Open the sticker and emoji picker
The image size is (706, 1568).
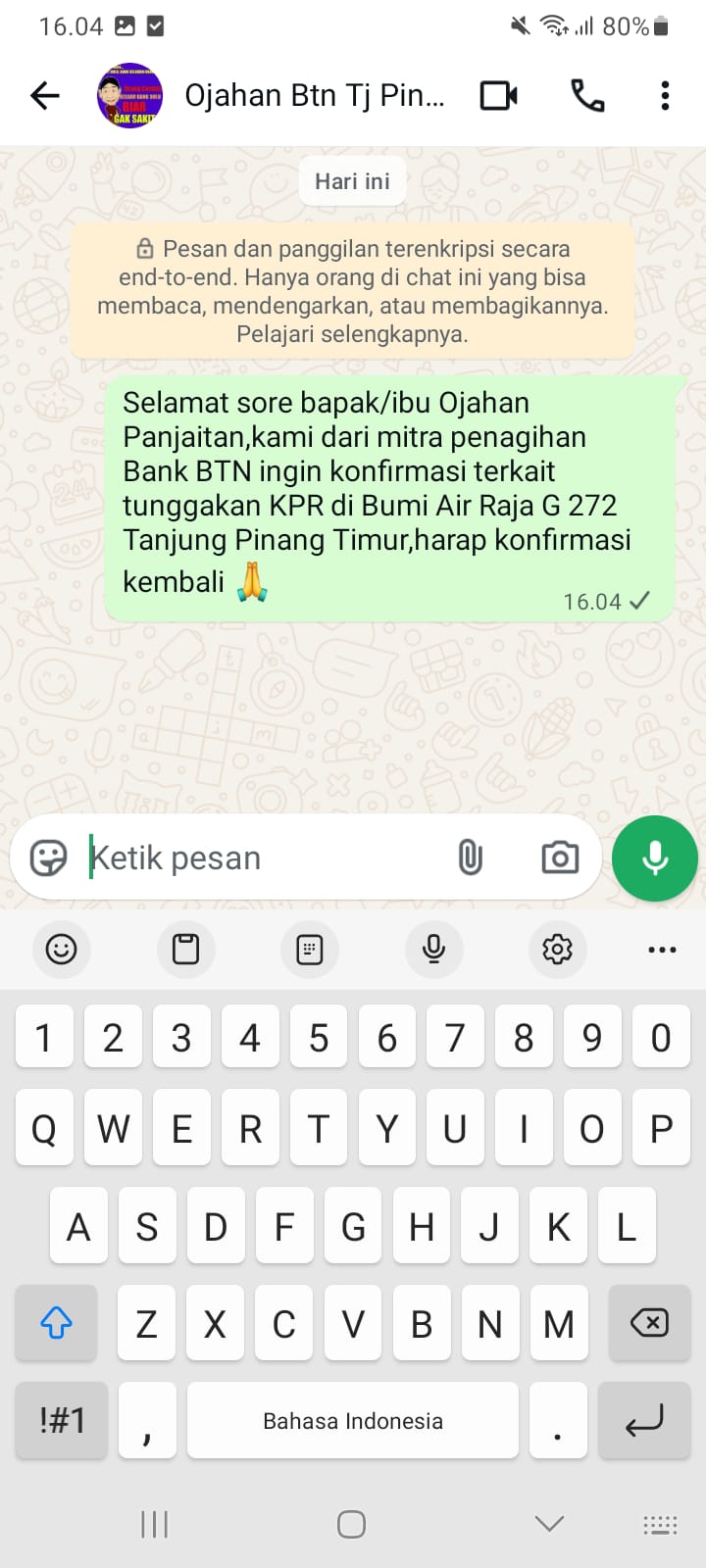[x=48, y=857]
